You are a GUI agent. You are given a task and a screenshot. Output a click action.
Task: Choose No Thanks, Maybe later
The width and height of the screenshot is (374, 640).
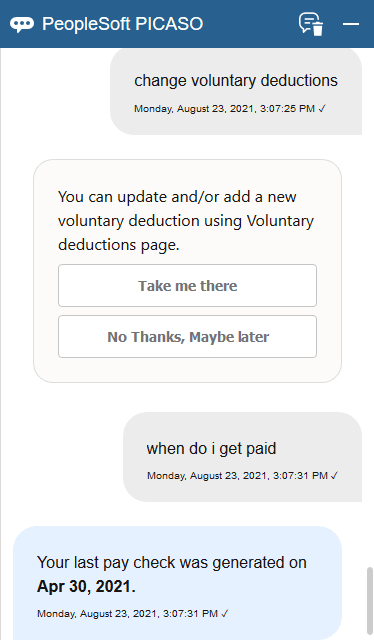pyautogui.click(x=187, y=337)
